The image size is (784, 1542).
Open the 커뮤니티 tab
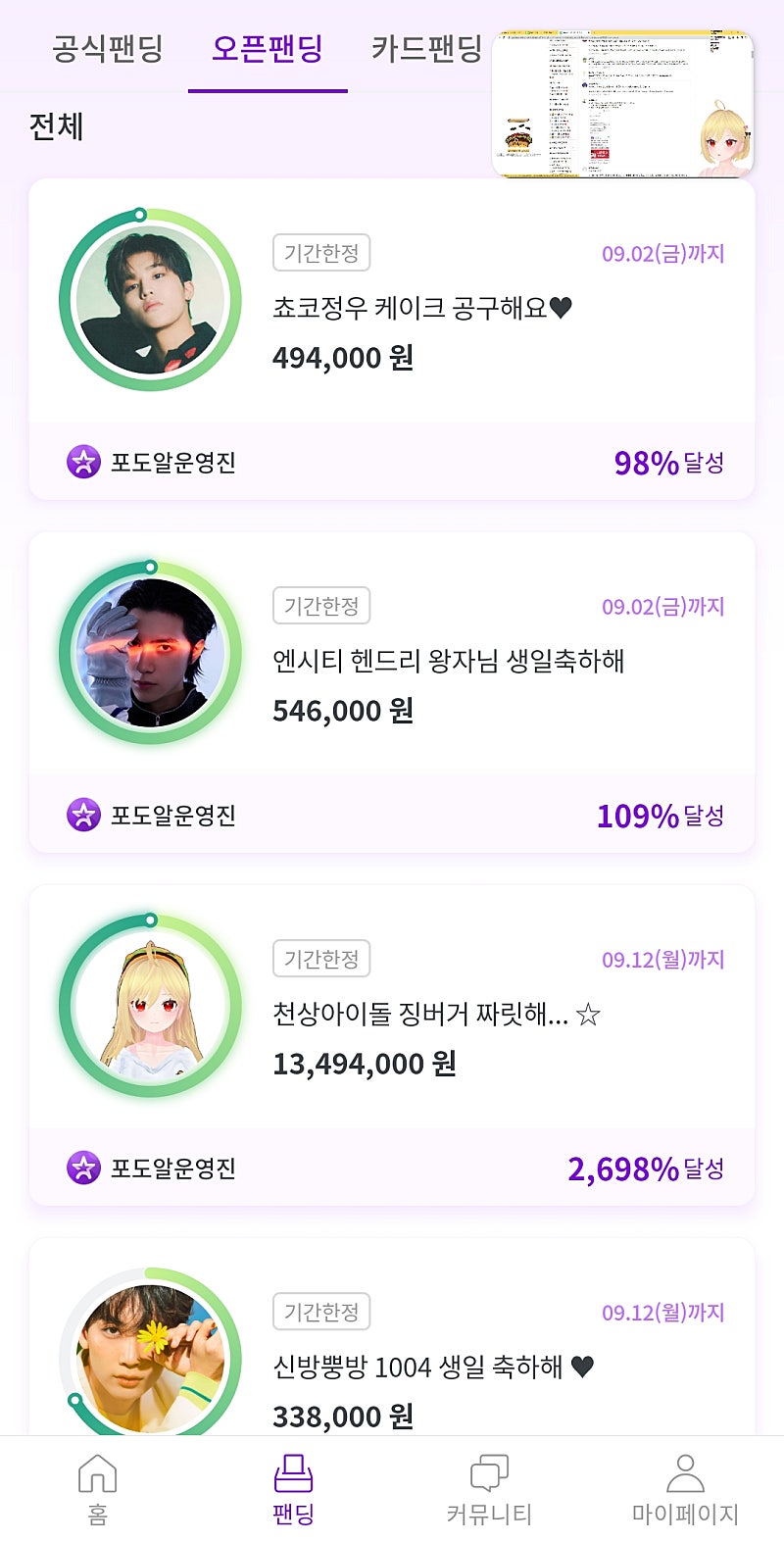click(x=489, y=1490)
